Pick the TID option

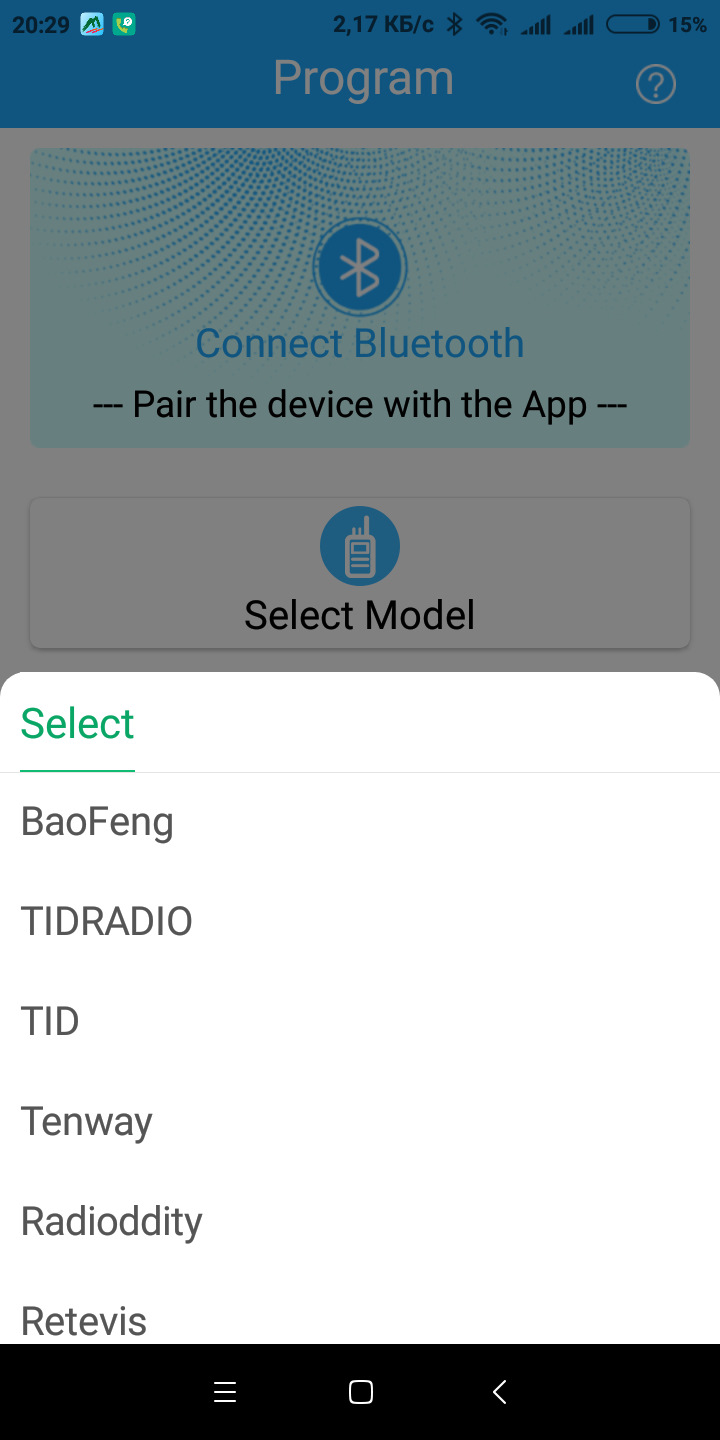pyautogui.click(x=360, y=1022)
